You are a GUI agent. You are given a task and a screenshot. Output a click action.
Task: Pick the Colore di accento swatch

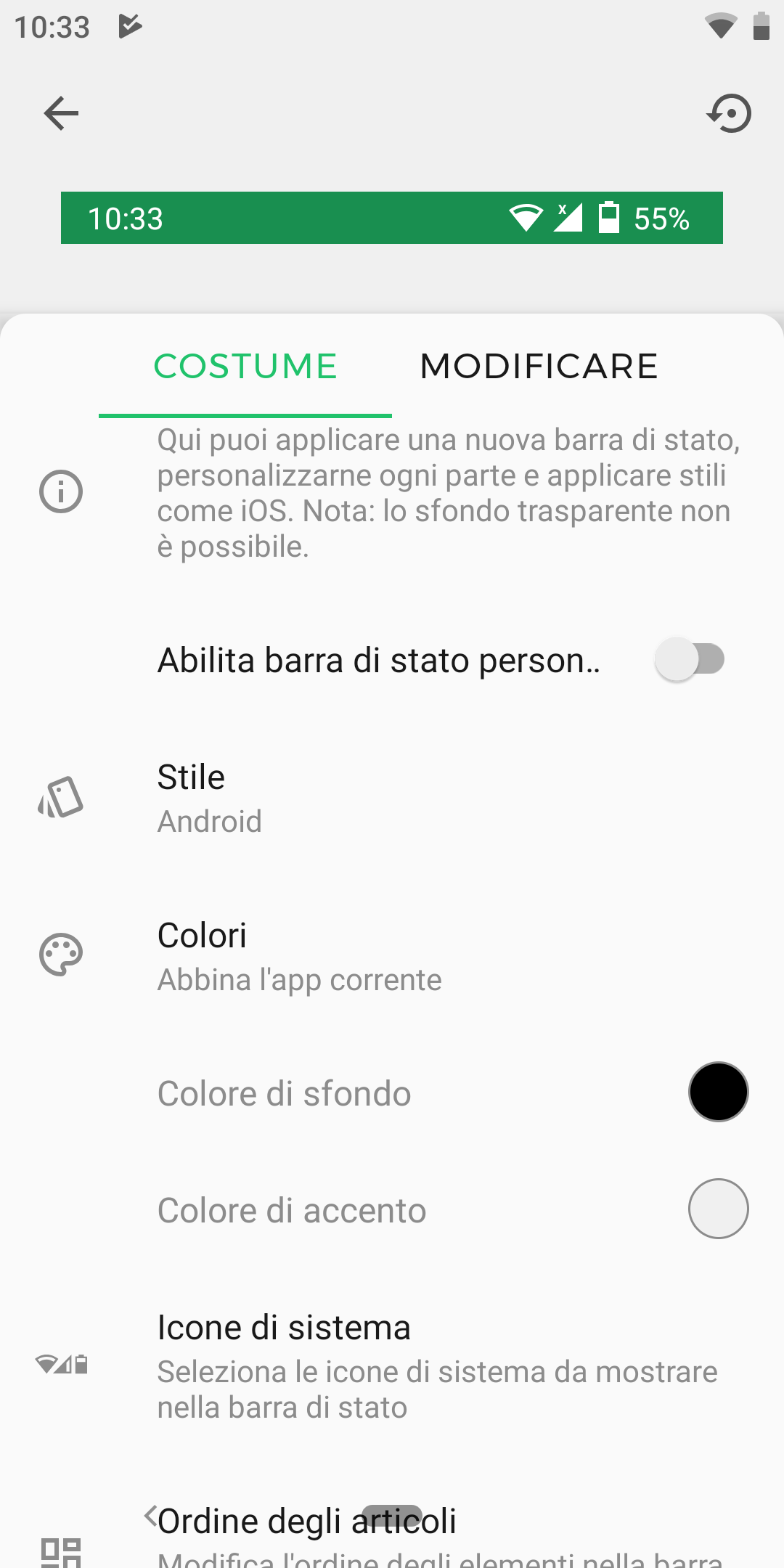pyautogui.click(x=718, y=1209)
